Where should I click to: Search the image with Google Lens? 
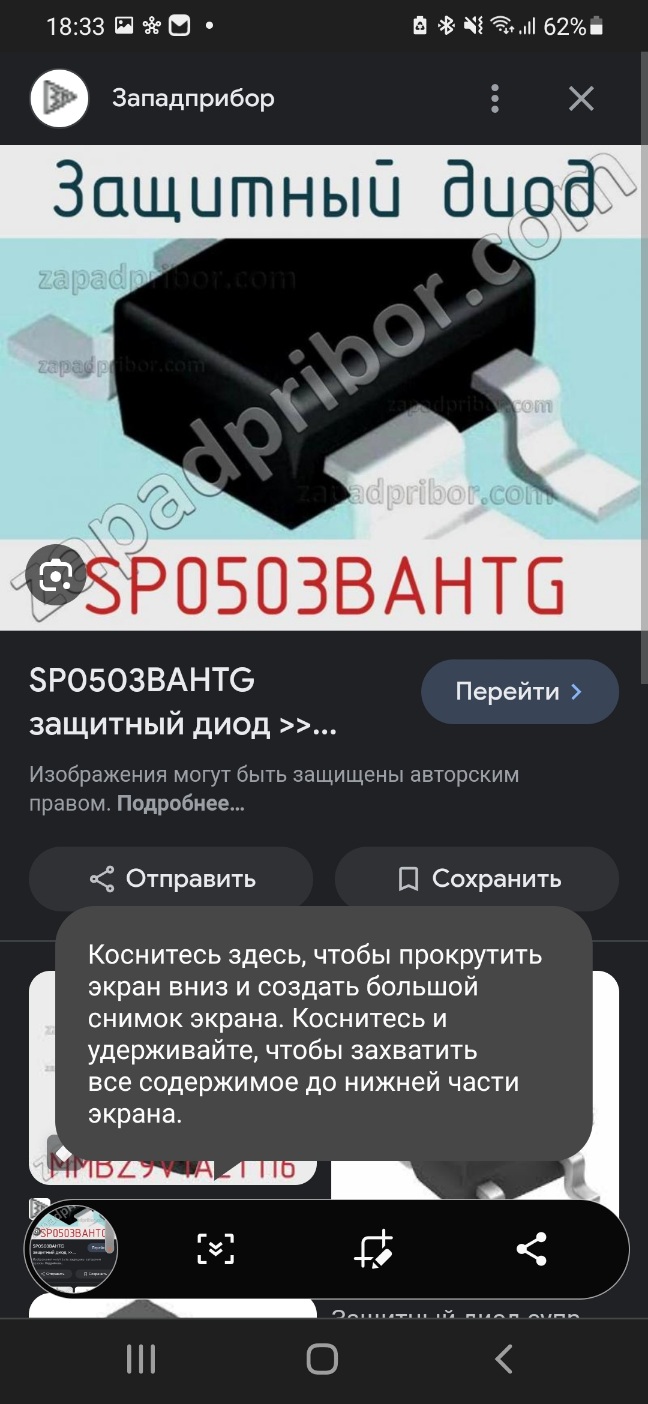(54, 575)
